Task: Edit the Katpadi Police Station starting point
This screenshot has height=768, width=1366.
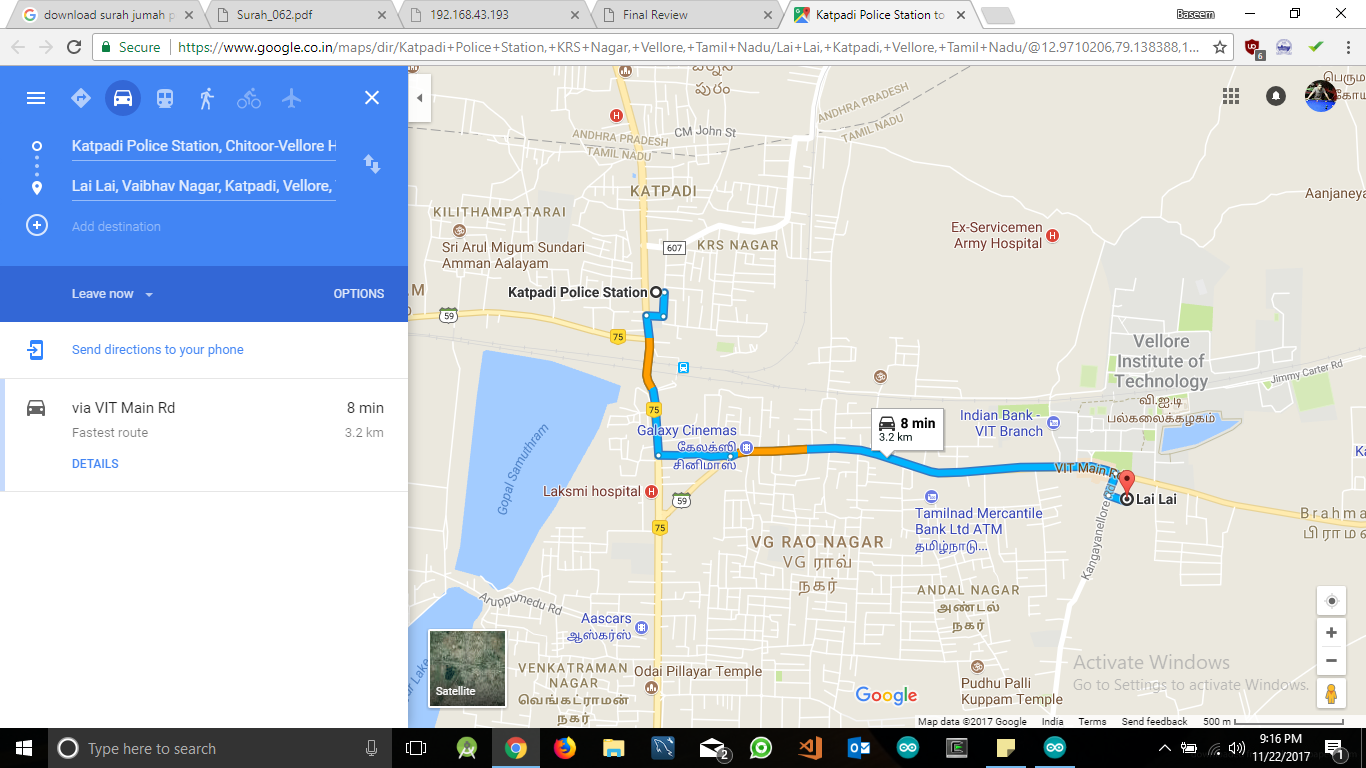Action: pyautogui.click(x=203, y=146)
